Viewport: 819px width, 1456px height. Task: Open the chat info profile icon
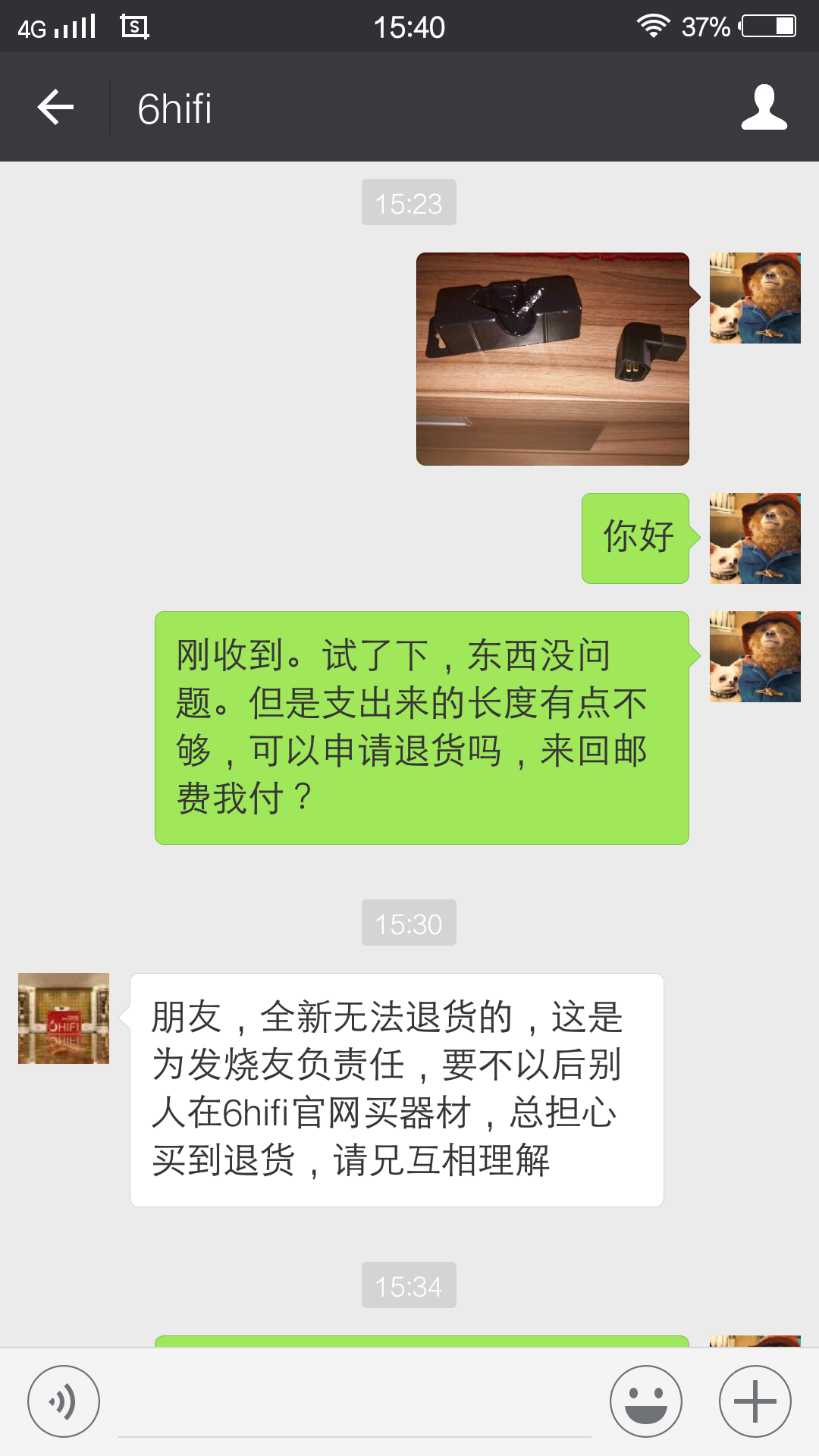[764, 107]
